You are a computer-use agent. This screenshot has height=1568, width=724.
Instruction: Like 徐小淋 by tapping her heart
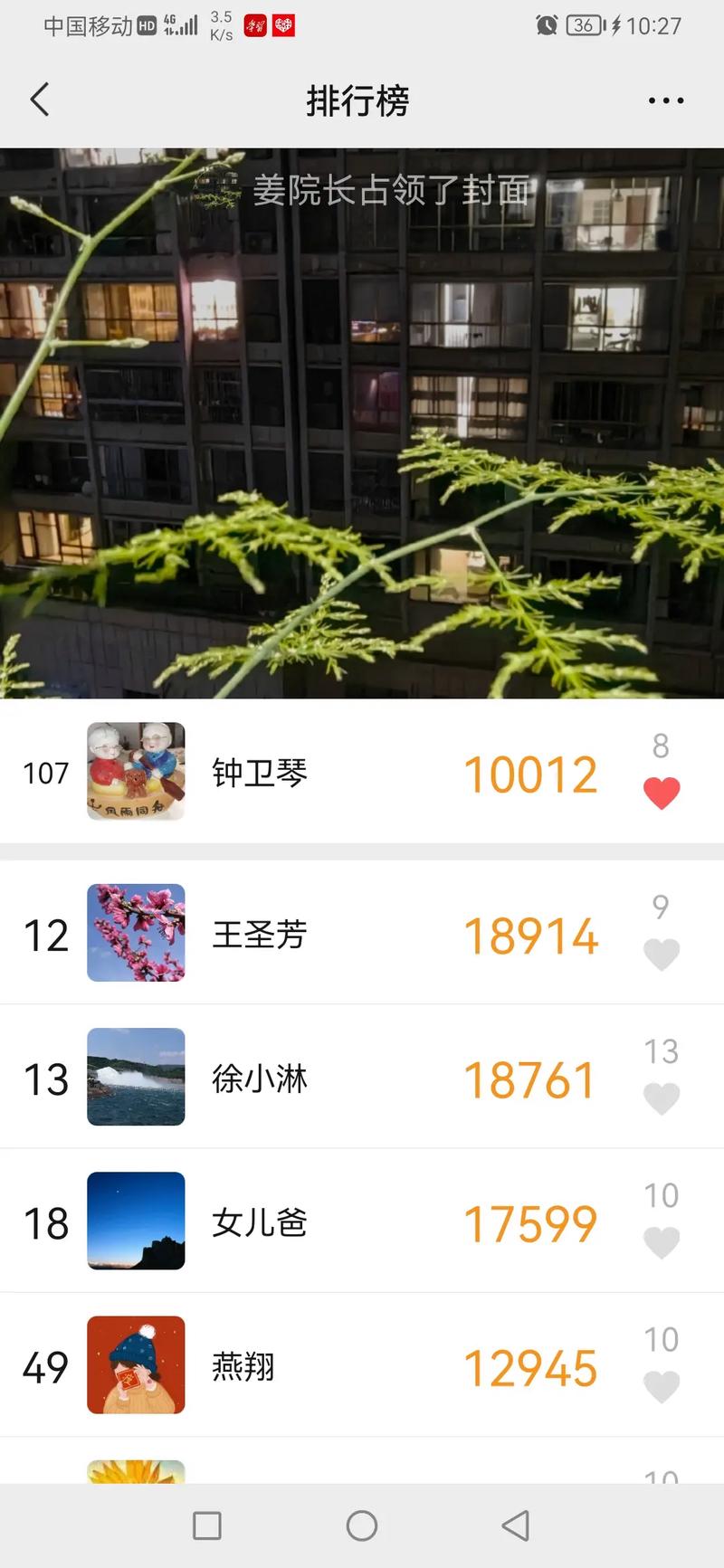(x=662, y=1098)
